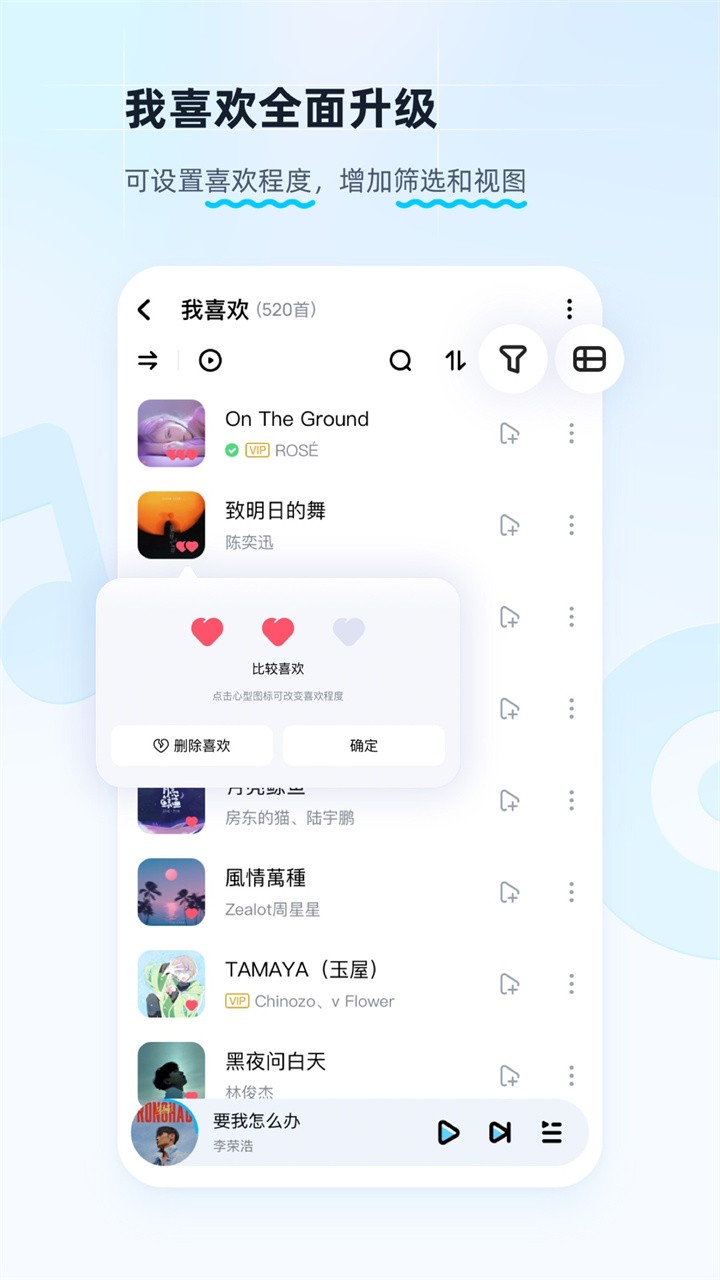720x1280 pixels.
Task: Select the faded third heart to lower rating
Action: coord(347,630)
